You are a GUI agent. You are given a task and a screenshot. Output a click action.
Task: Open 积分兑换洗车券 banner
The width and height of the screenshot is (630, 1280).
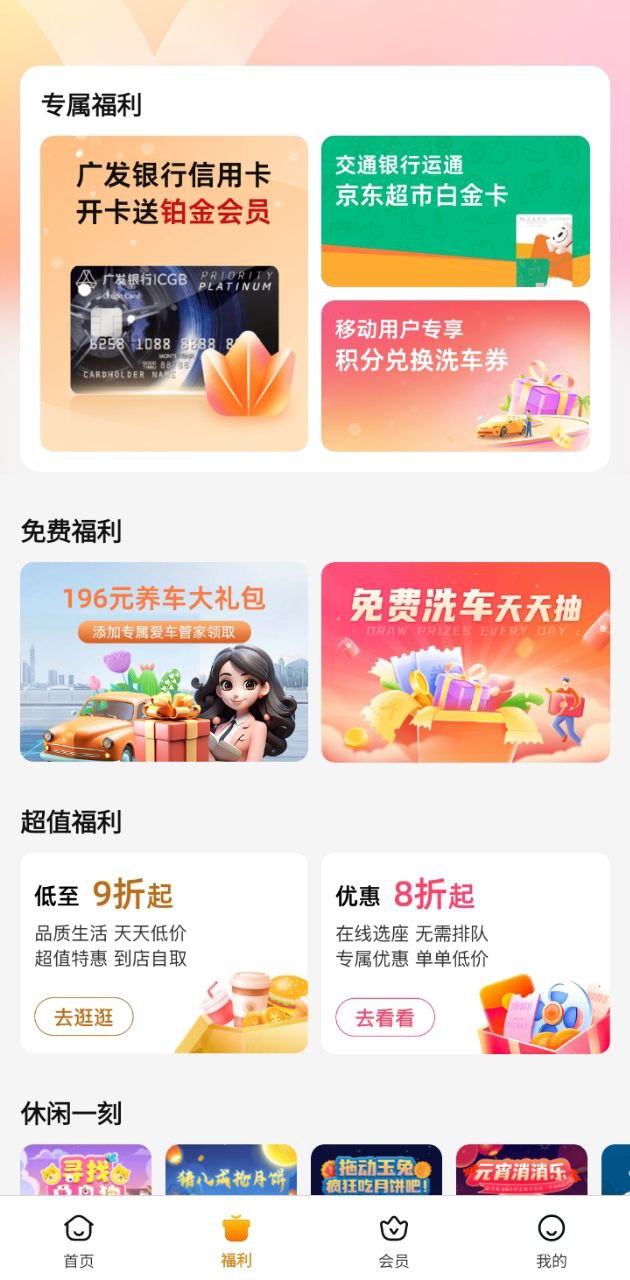pyautogui.click(x=455, y=375)
